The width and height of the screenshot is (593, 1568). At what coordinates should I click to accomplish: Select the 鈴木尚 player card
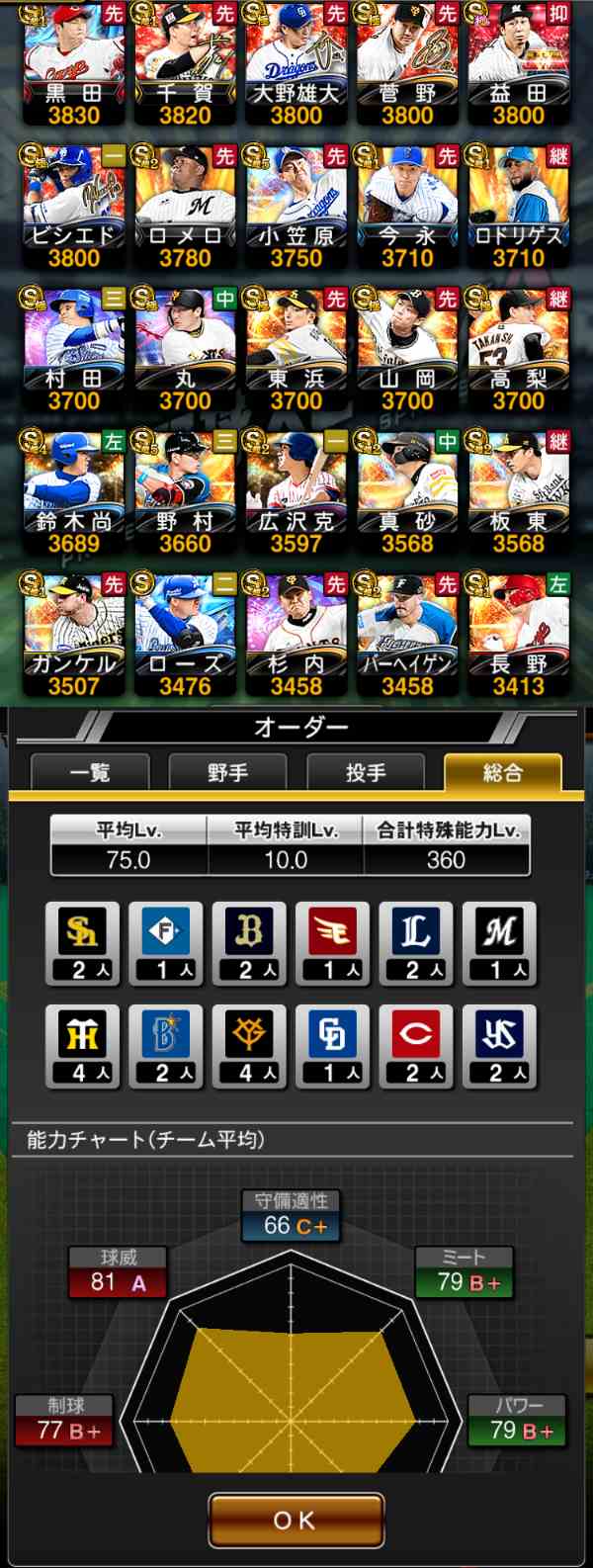coord(74,491)
